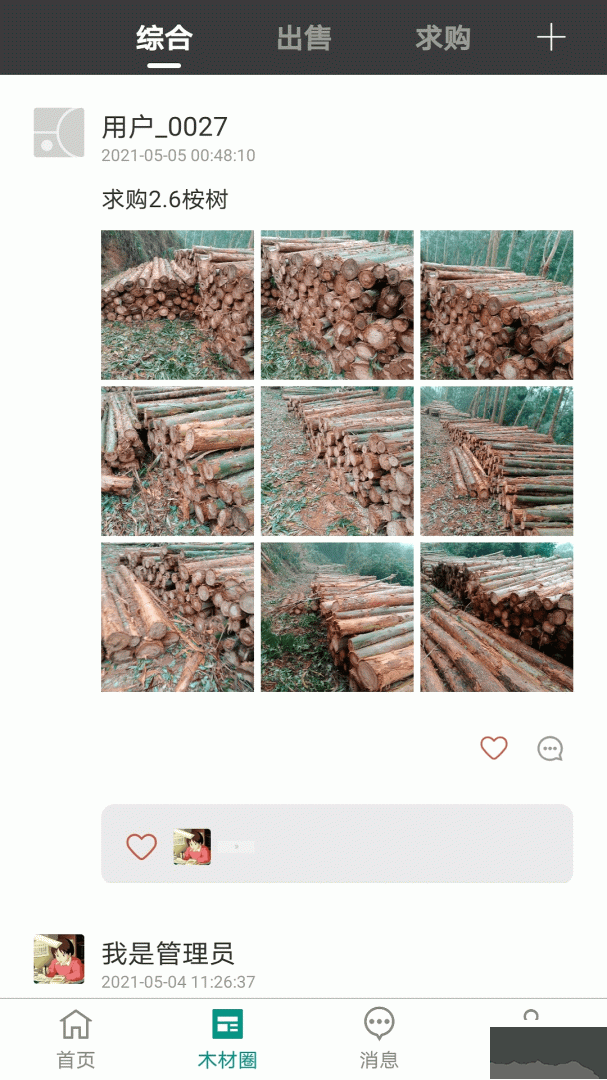Go to the 首页 tab

[x=76, y=1038]
